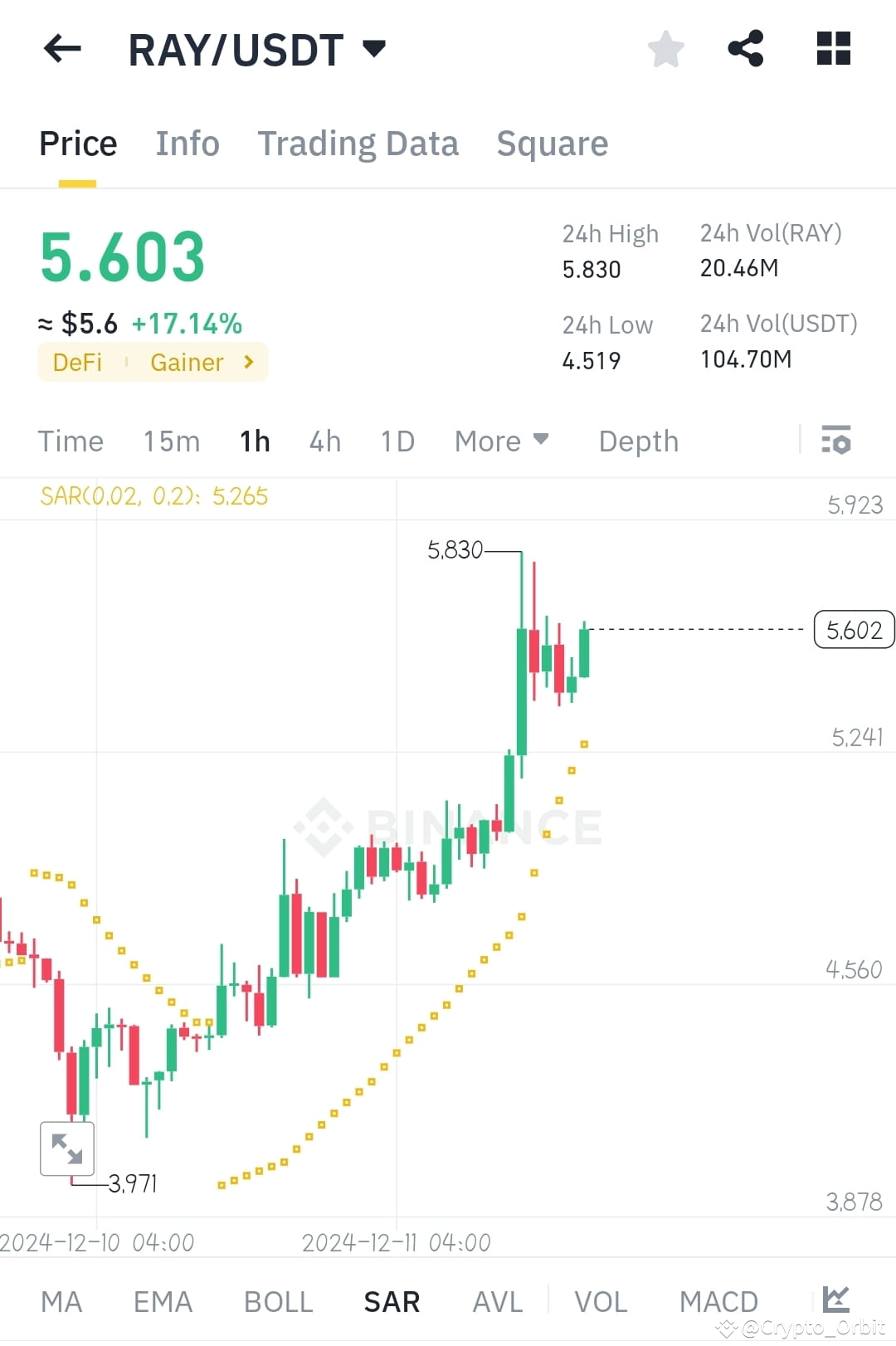Enable the BOLL indicator
This screenshot has height=1346, width=896.
point(278,1300)
